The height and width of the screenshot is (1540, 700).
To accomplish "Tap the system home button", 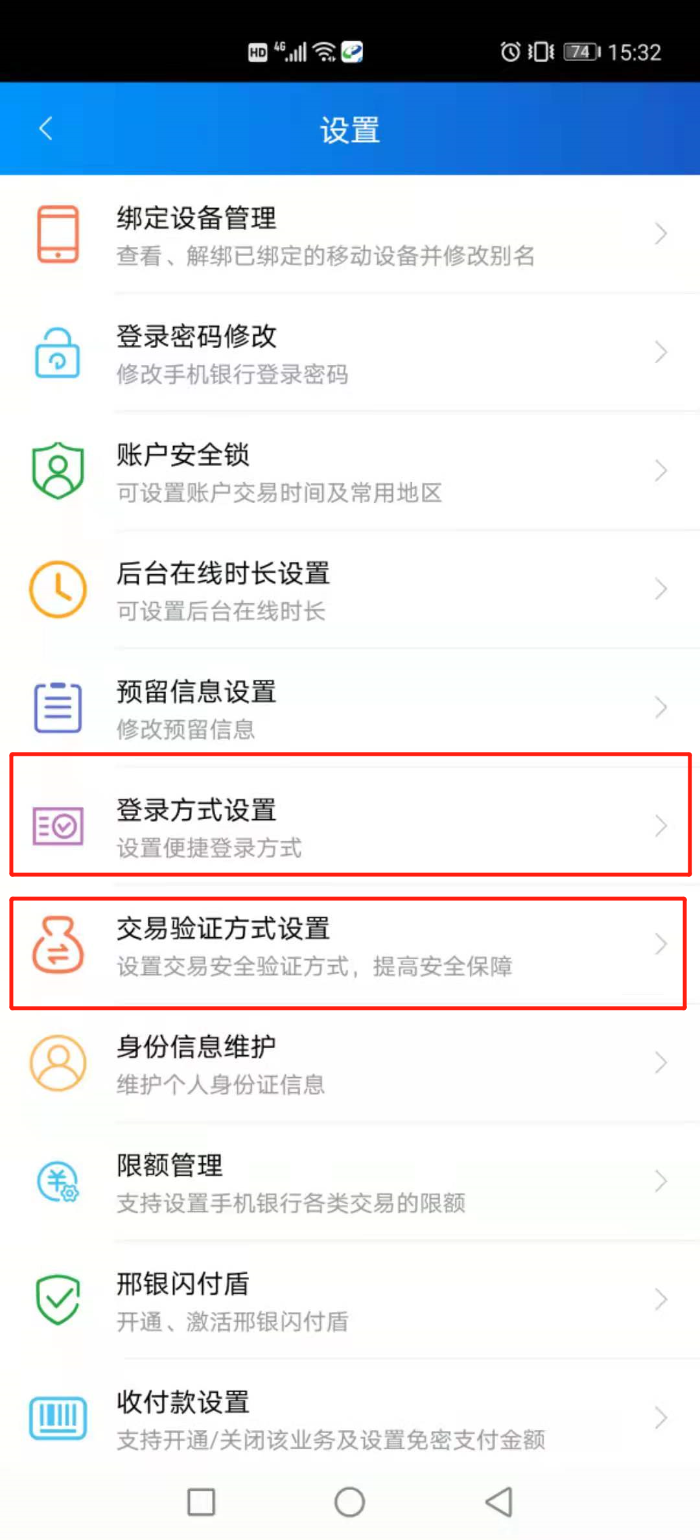I will coord(349,1501).
